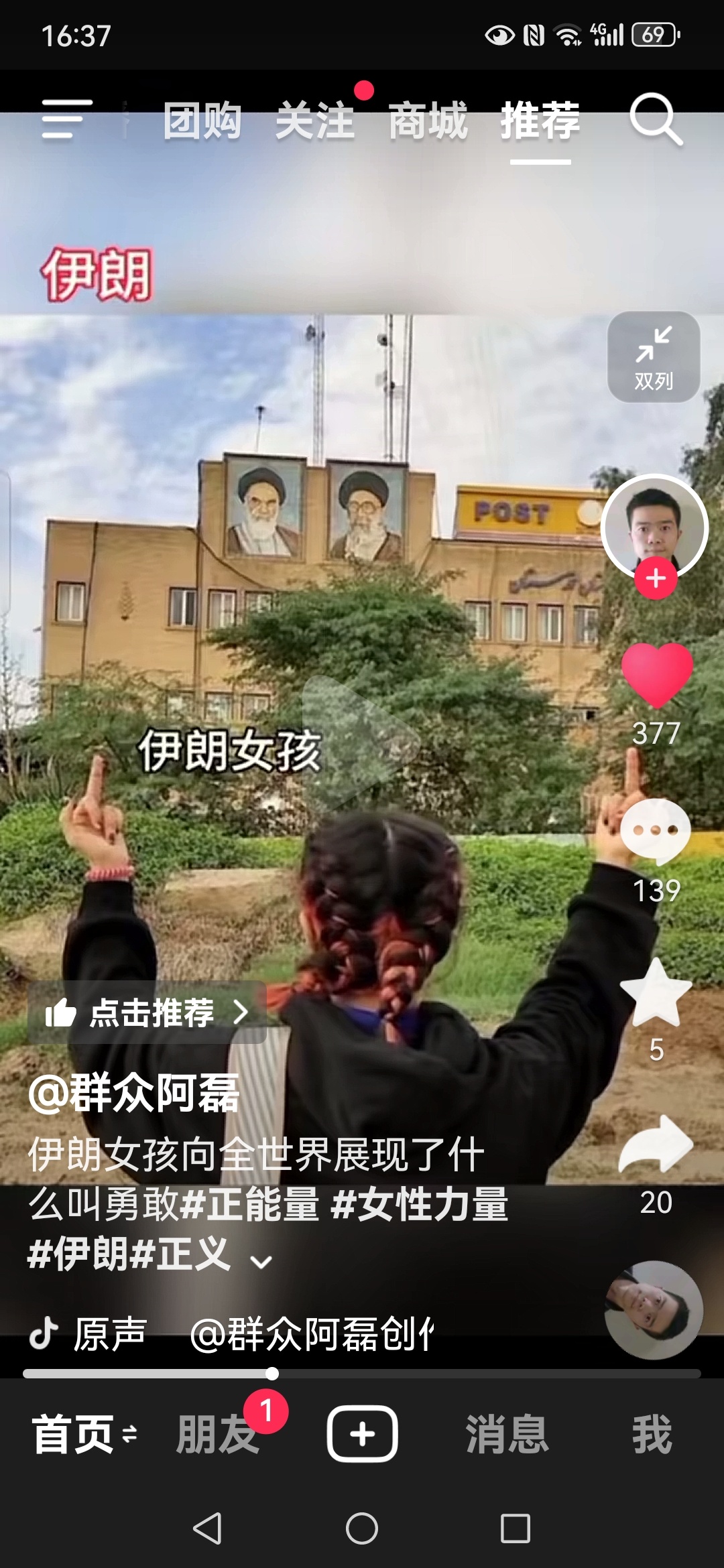Open the search magnifier
Viewport: 724px width, 1568px height.
coord(655,120)
